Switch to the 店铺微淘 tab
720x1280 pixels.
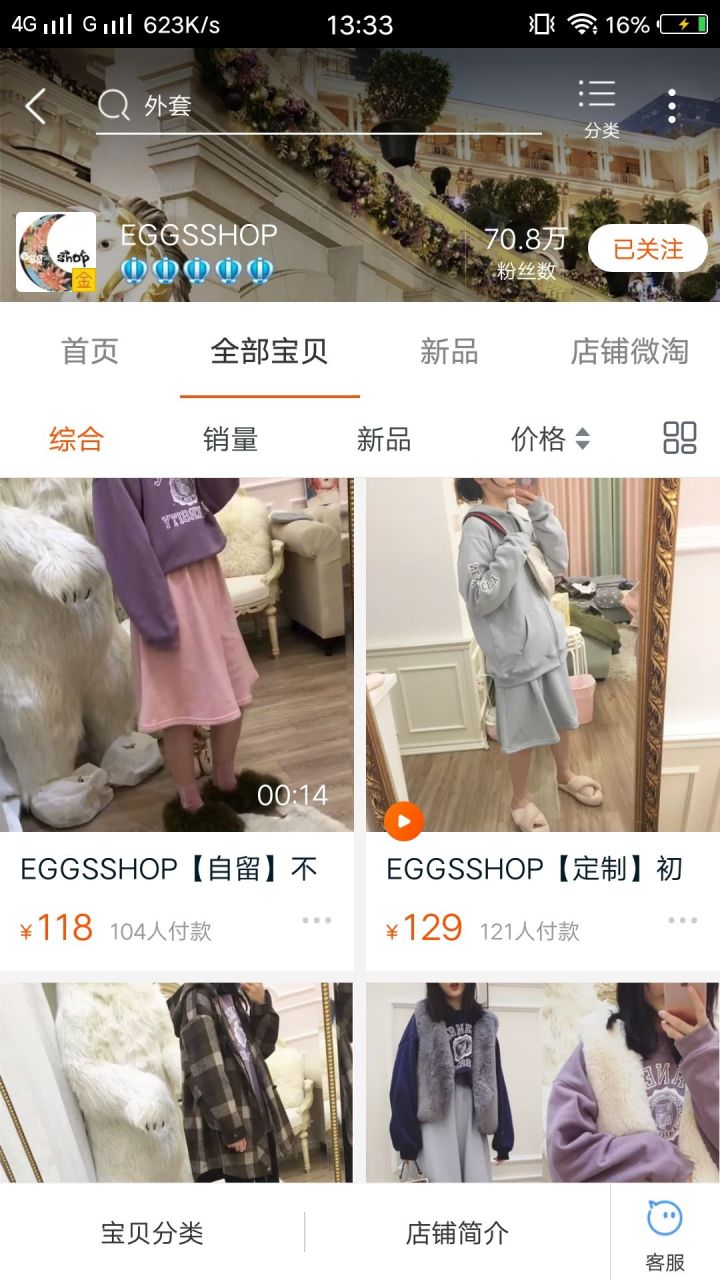[x=629, y=352]
